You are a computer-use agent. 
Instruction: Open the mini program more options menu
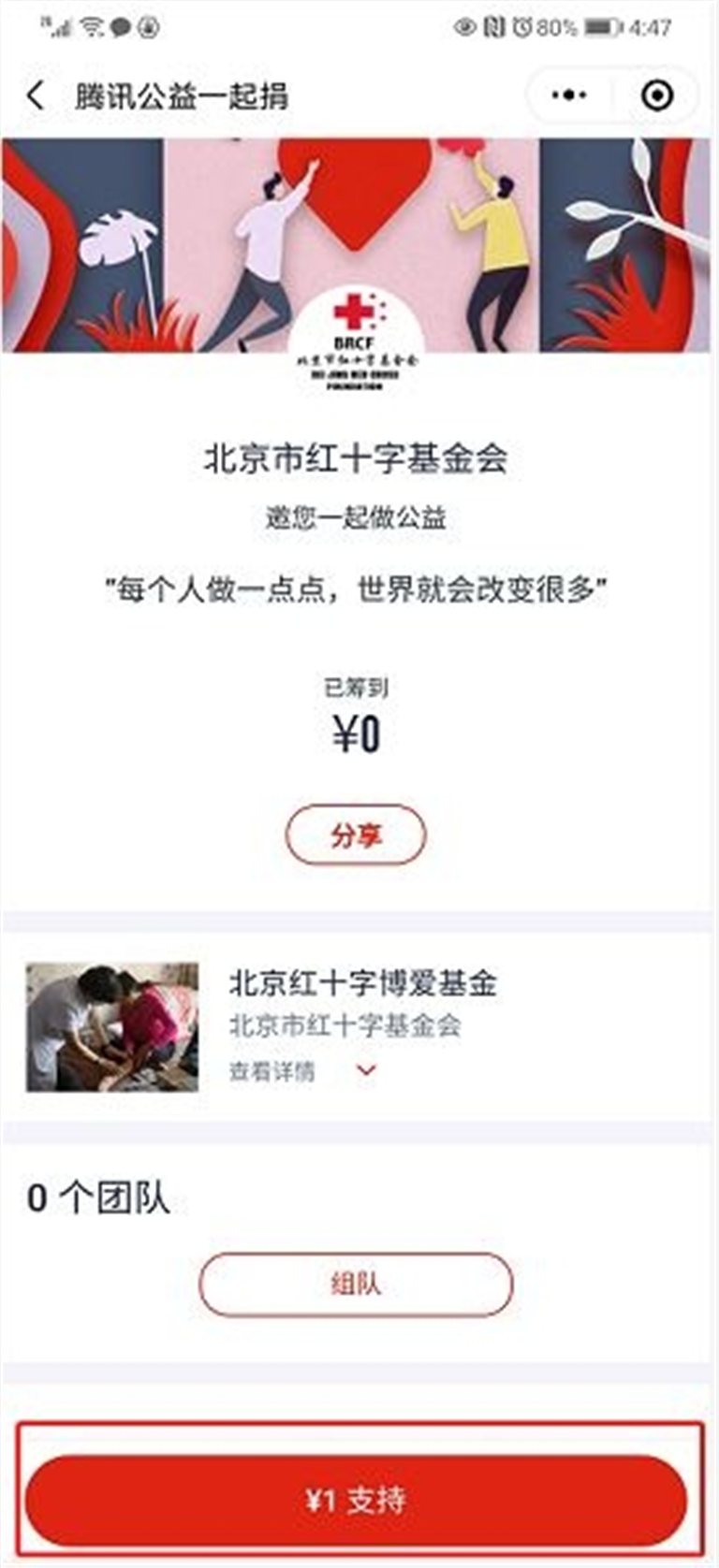coord(569,95)
